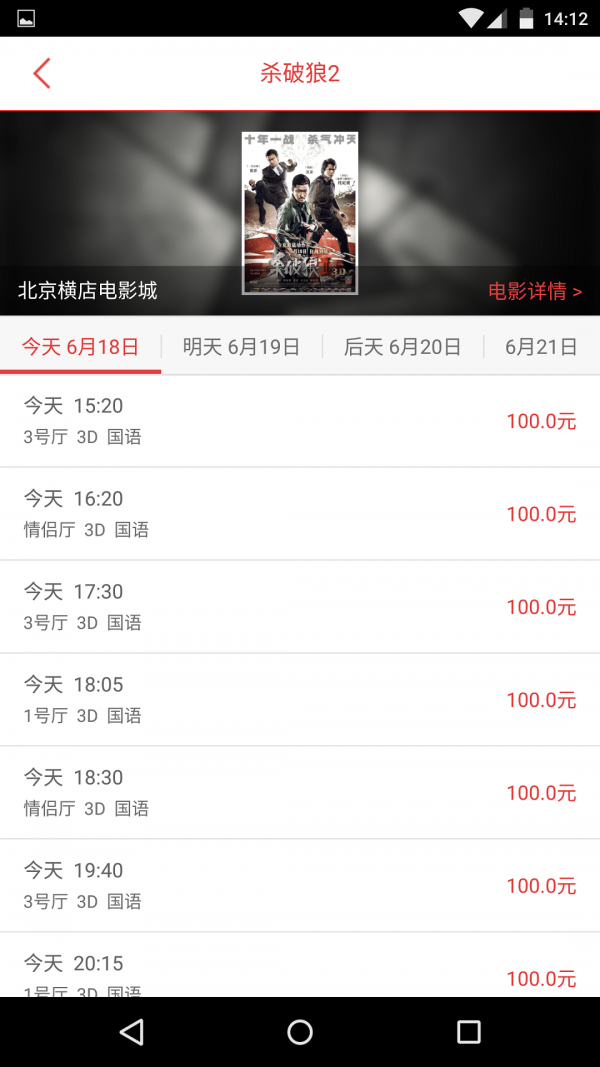Pick the 16:20 showing in 情侣厅
This screenshot has height=1067, width=600.
point(300,514)
